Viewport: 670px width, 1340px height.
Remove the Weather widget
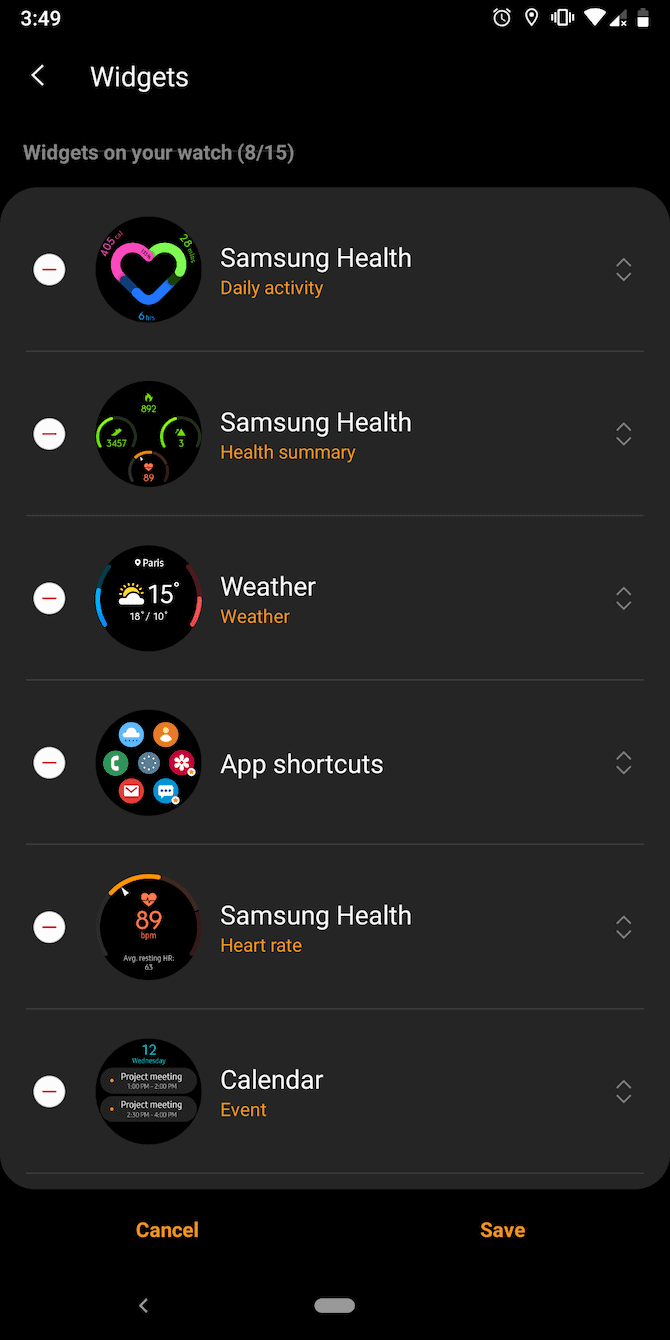49,598
